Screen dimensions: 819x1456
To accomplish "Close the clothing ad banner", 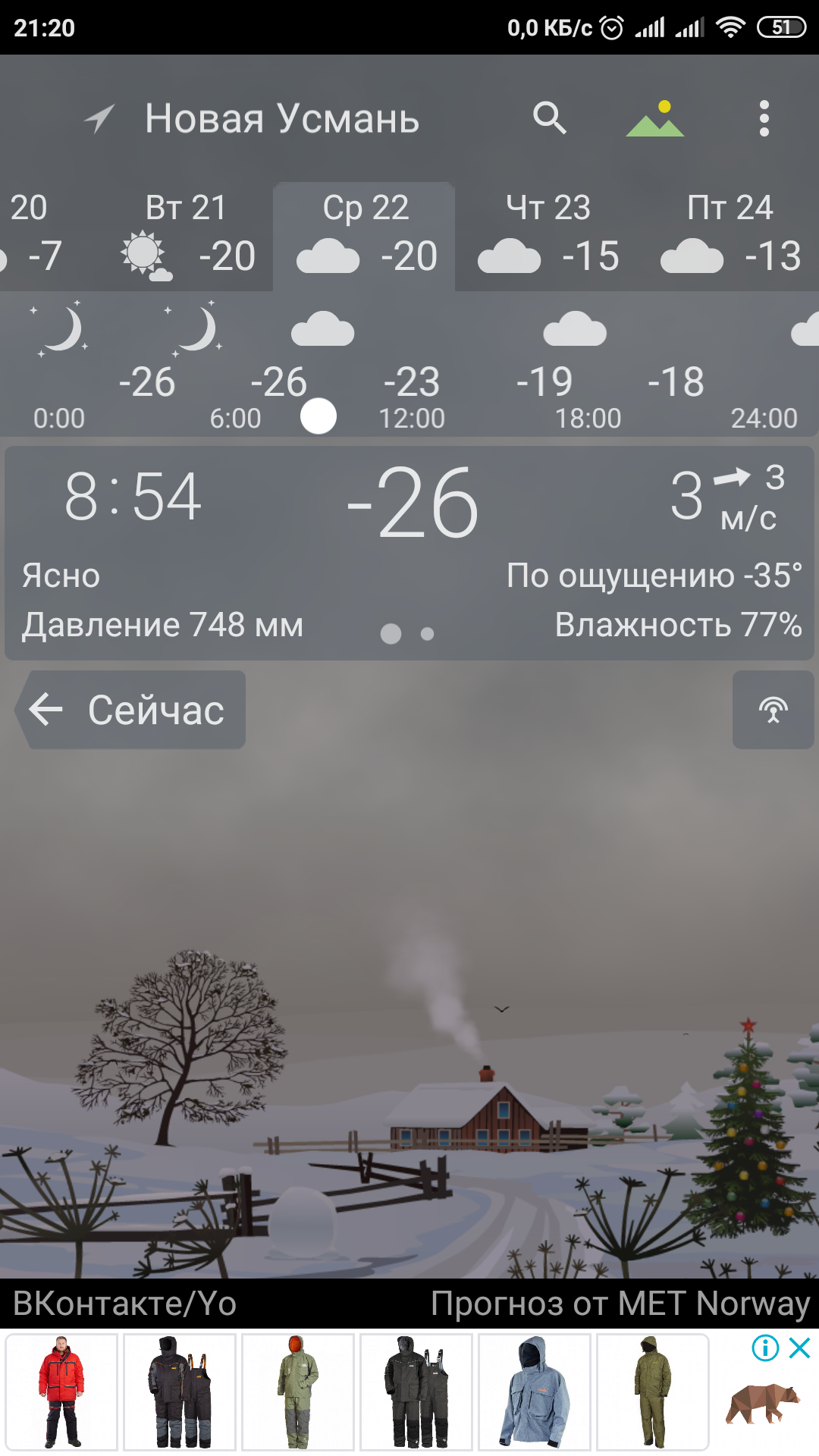I will pos(800,1348).
